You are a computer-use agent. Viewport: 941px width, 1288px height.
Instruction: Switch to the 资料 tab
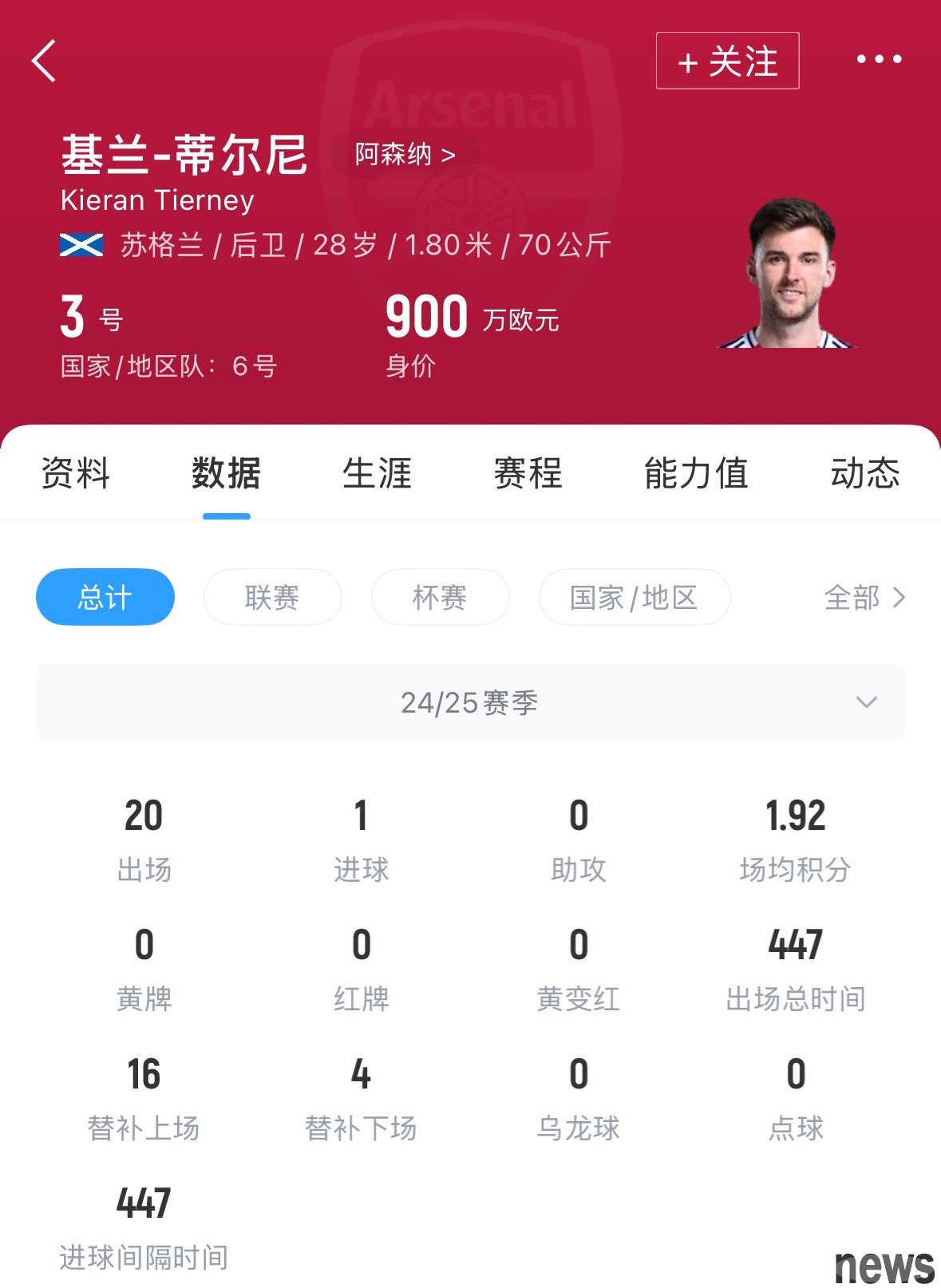coord(75,473)
